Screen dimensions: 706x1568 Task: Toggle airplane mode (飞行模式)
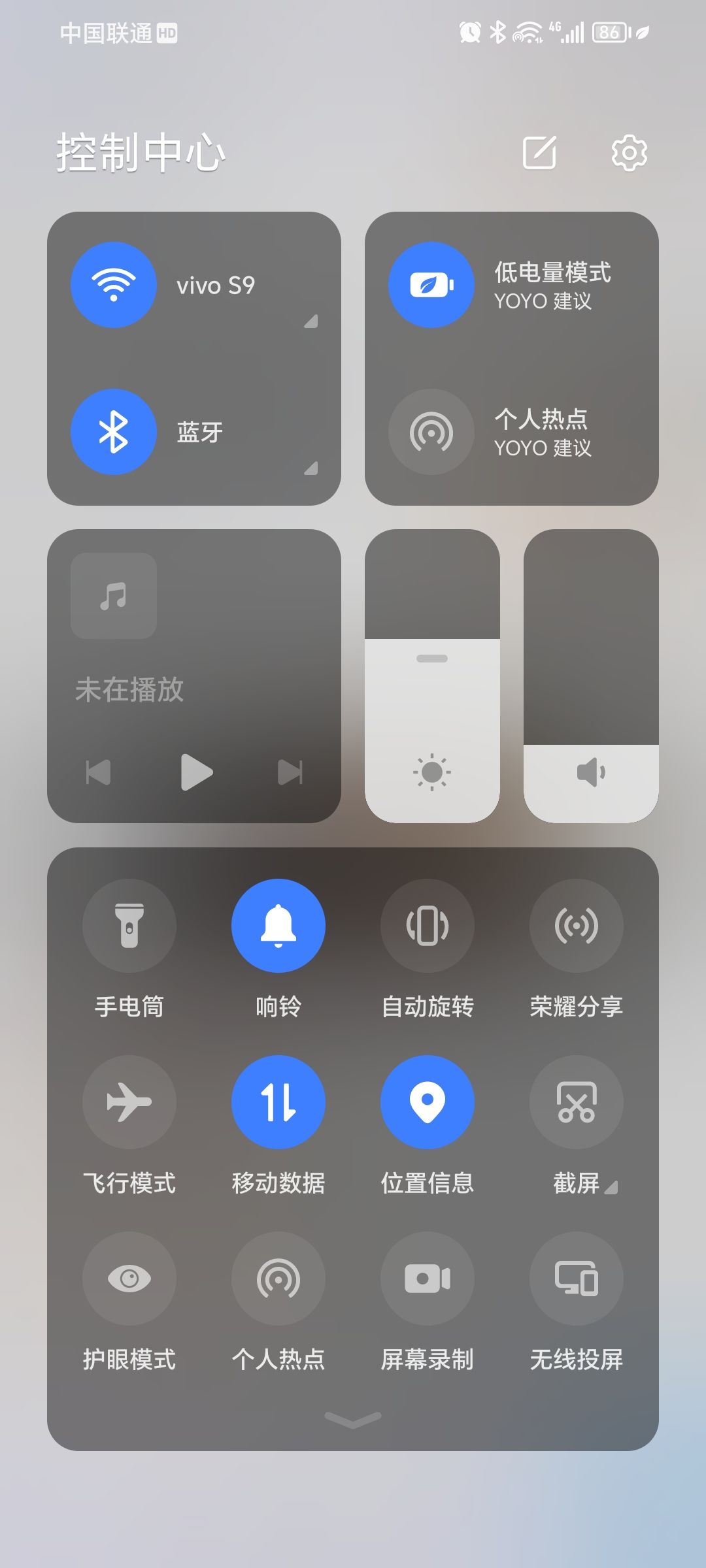point(129,1103)
